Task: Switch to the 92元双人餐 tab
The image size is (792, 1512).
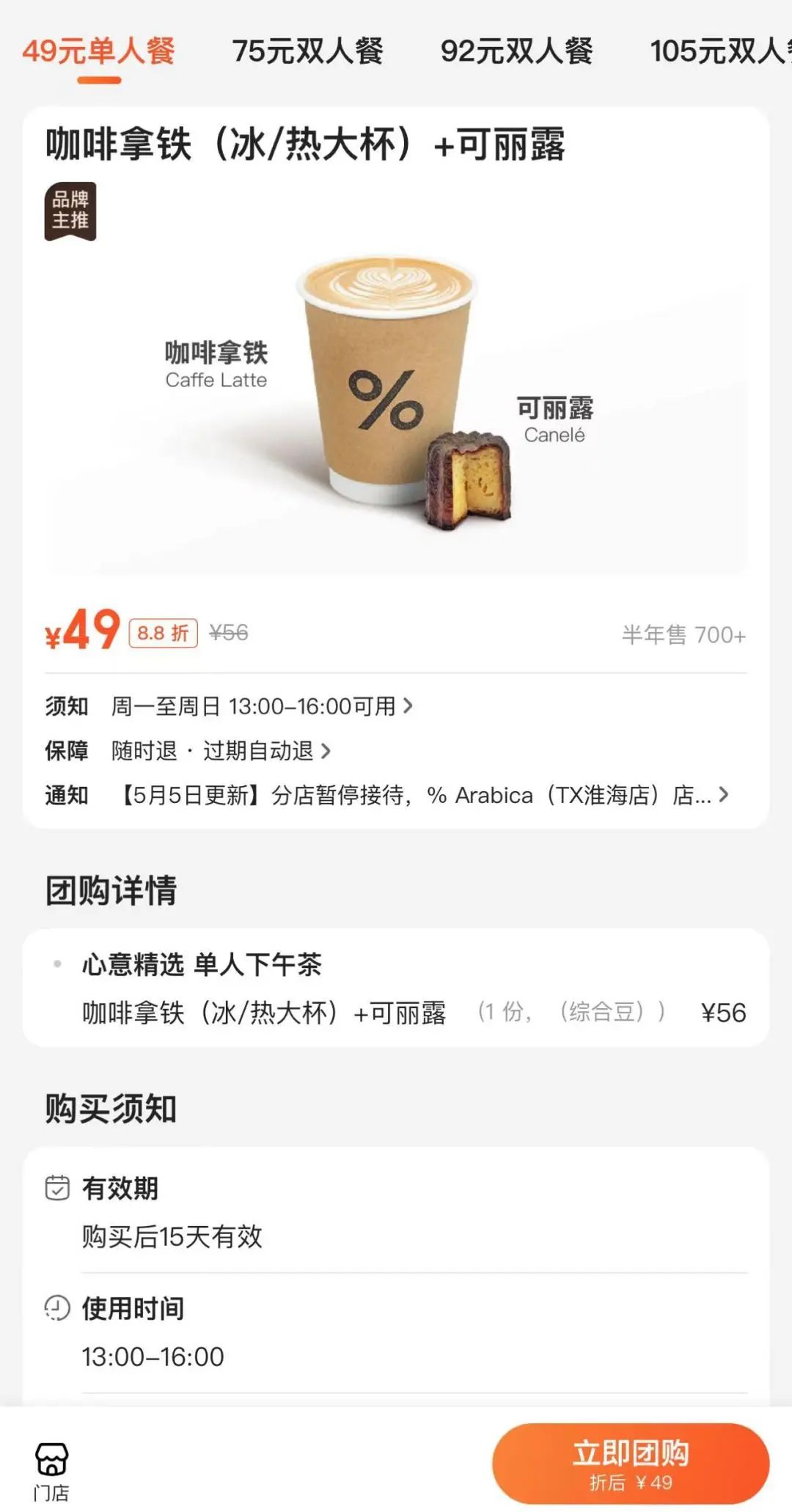Action: [x=516, y=51]
